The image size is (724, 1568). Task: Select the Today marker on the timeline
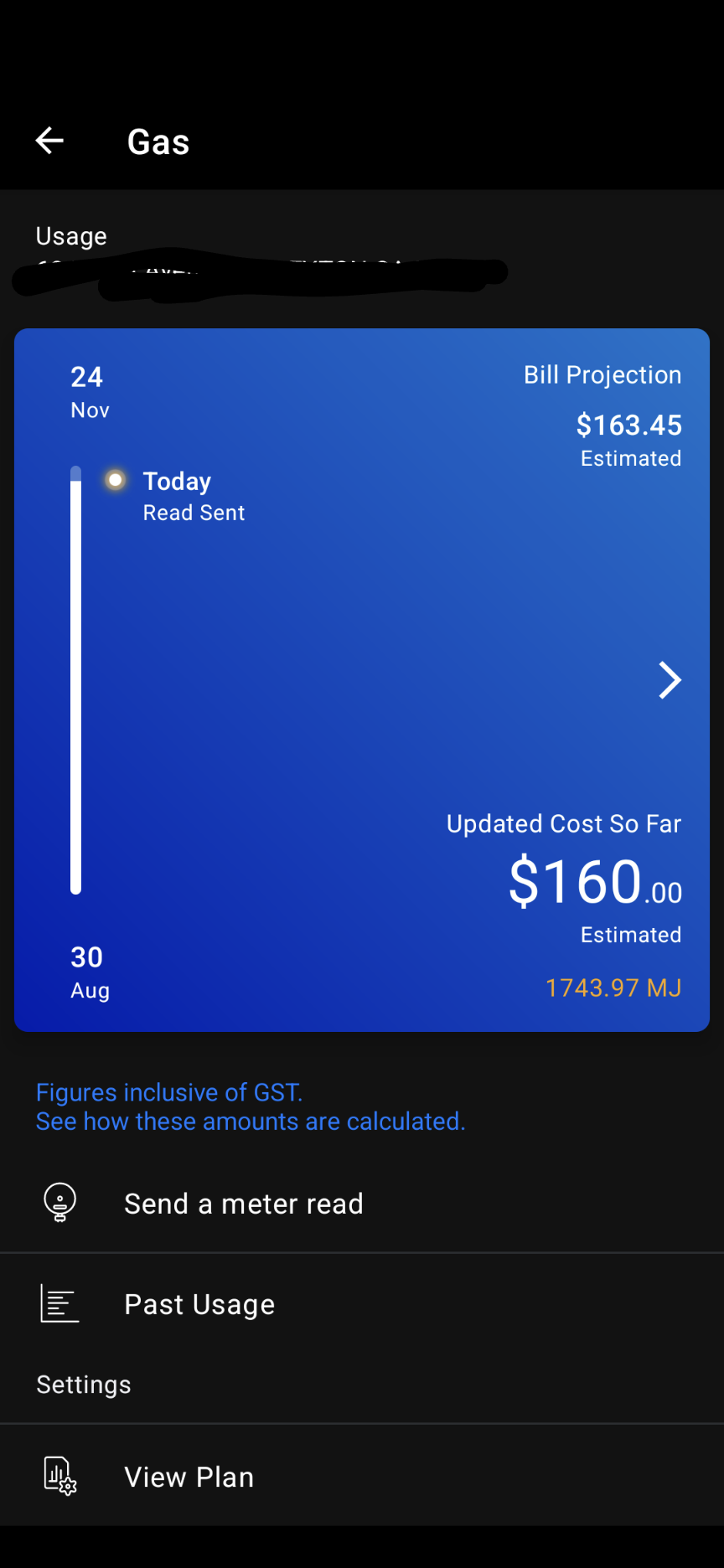point(115,480)
